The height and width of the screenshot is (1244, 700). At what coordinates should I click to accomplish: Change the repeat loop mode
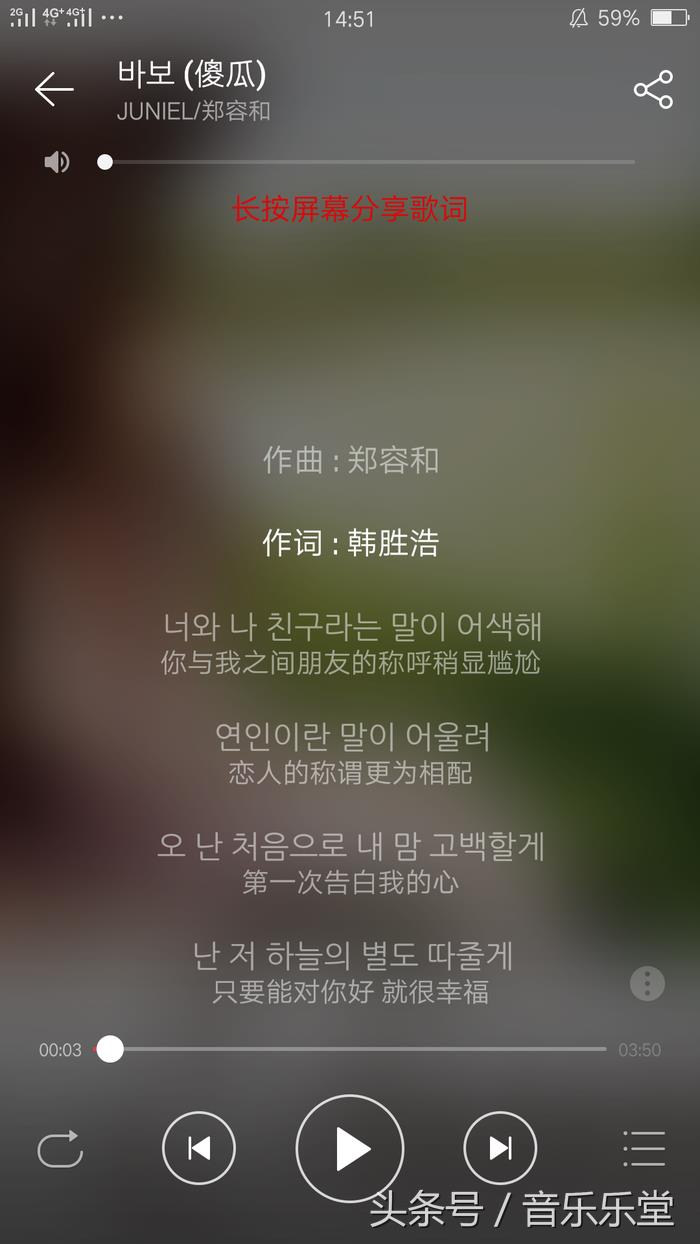click(60, 1149)
